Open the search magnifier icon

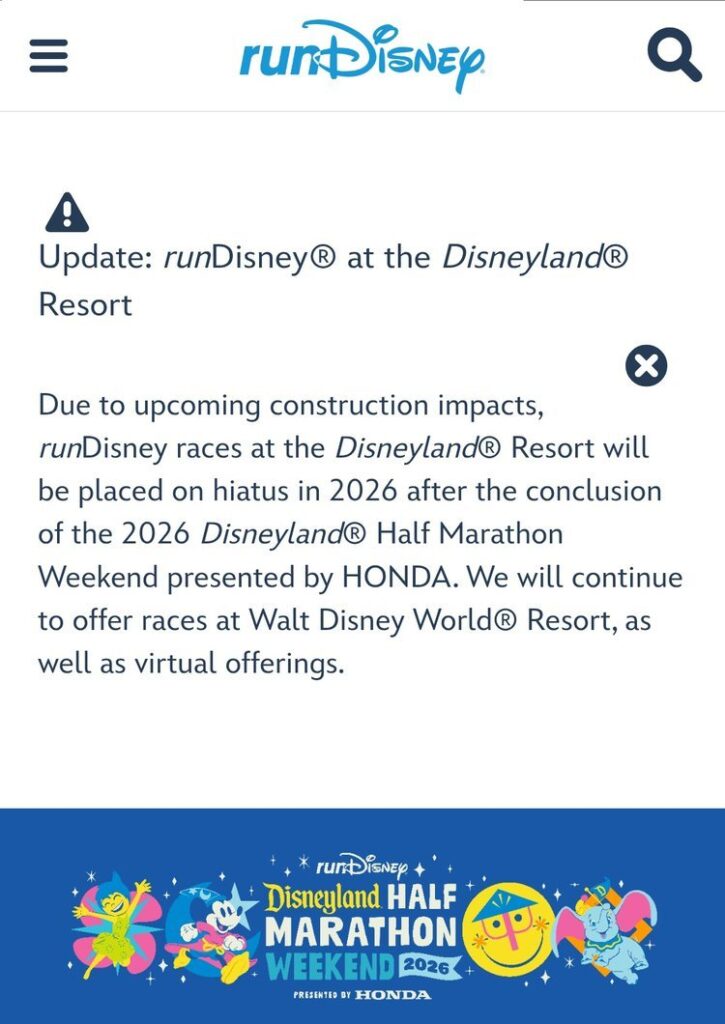(673, 54)
